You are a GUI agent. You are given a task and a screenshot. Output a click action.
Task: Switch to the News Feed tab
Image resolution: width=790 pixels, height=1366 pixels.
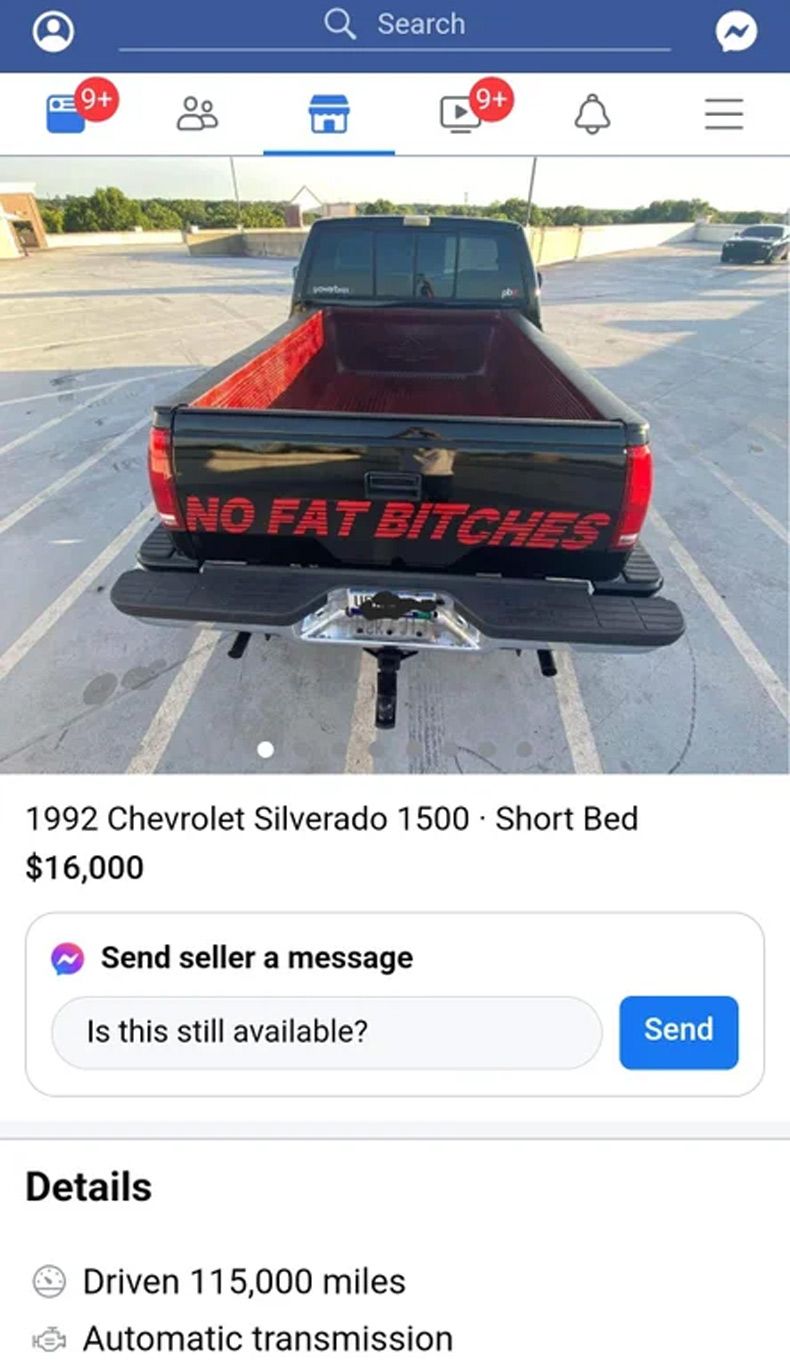point(67,113)
